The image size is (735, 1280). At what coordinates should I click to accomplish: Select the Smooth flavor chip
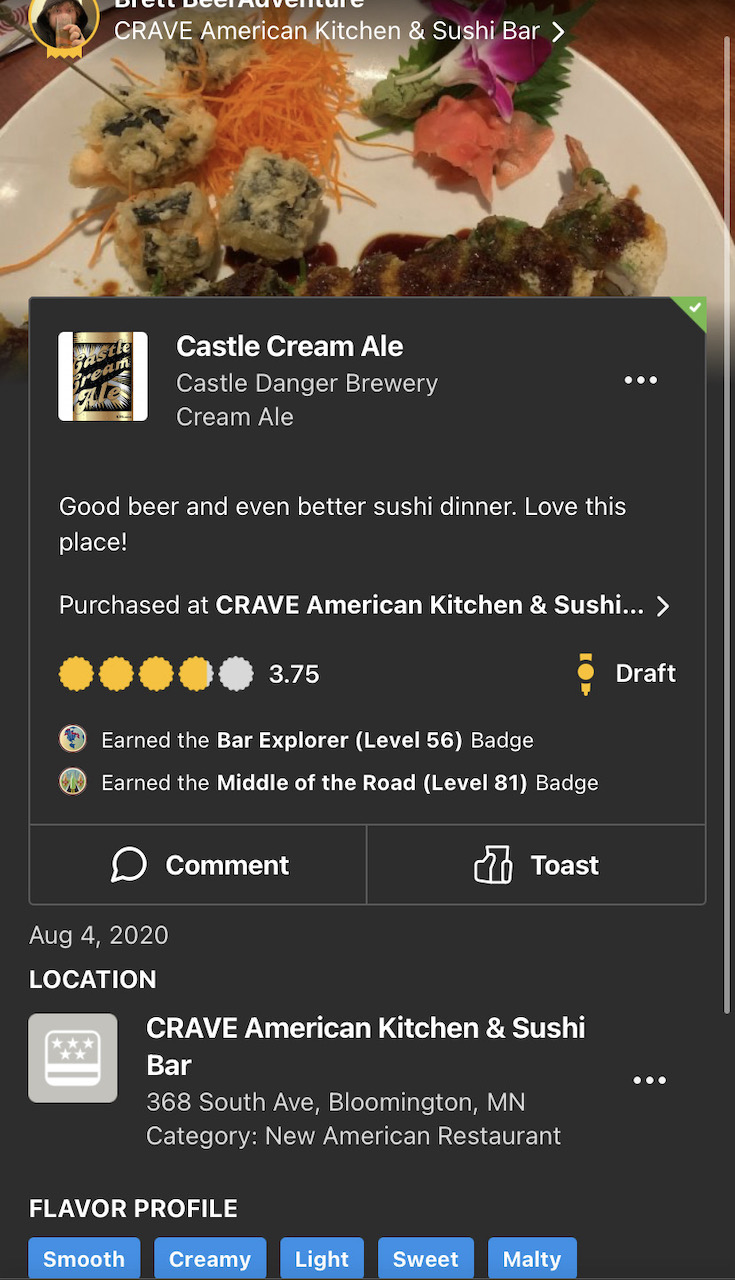click(84, 1259)
